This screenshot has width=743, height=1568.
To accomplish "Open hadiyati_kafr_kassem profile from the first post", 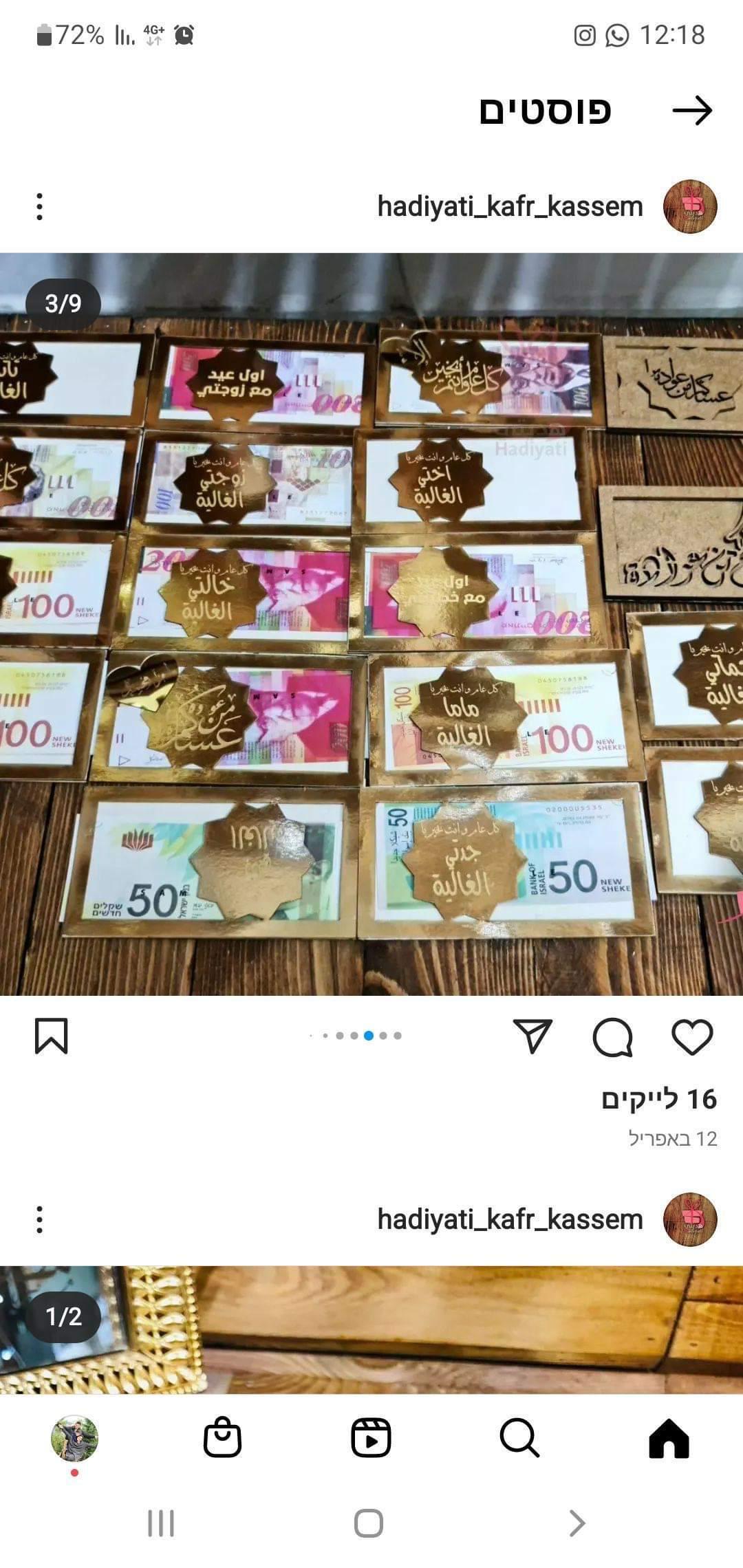I will tap(510, 206).
